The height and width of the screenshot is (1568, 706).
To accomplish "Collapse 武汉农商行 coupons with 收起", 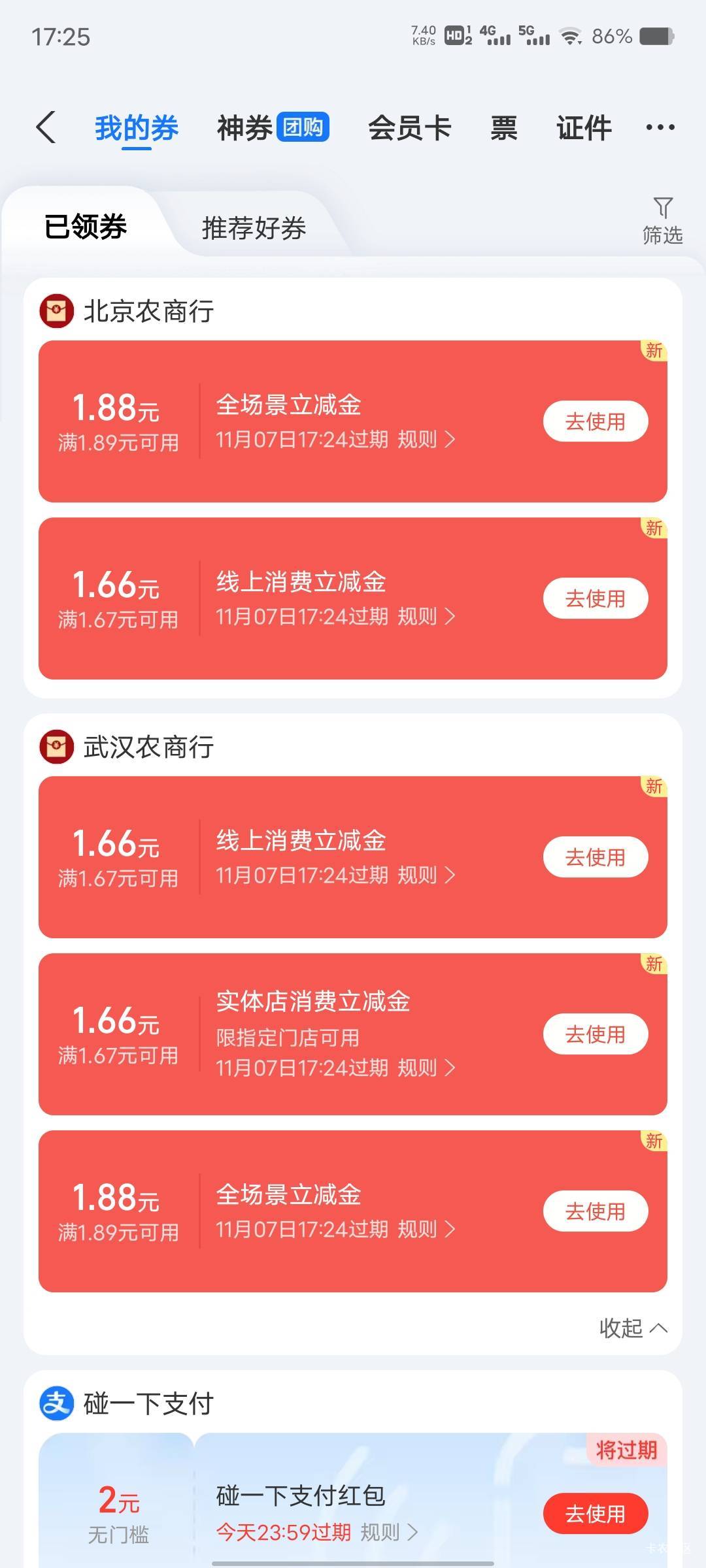I will coord(632,1328).
